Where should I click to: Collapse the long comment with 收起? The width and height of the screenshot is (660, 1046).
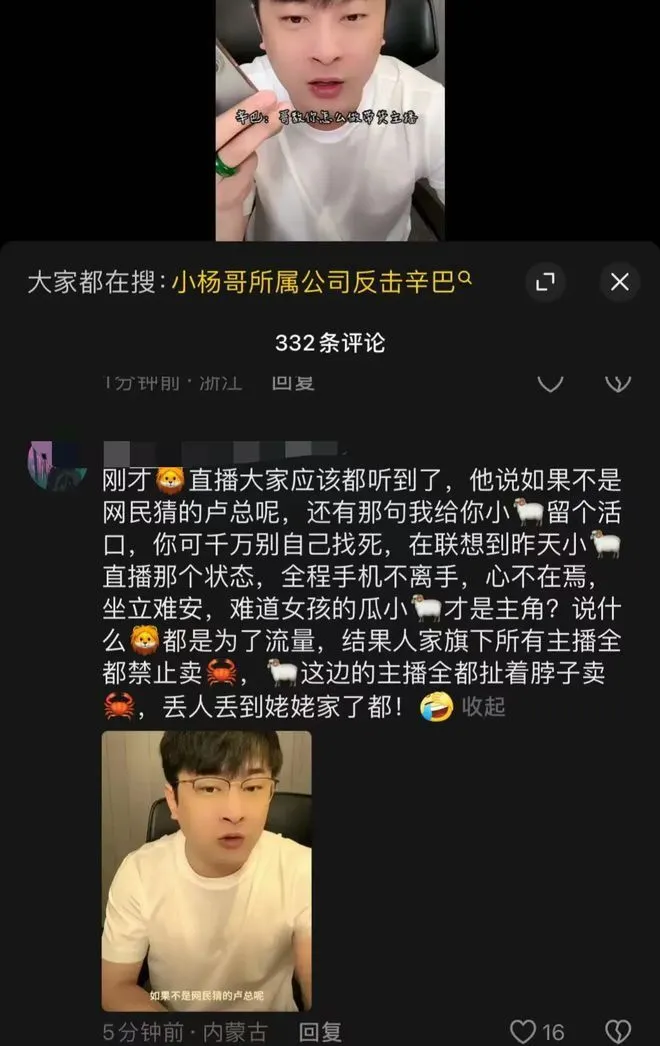[484, 707]
